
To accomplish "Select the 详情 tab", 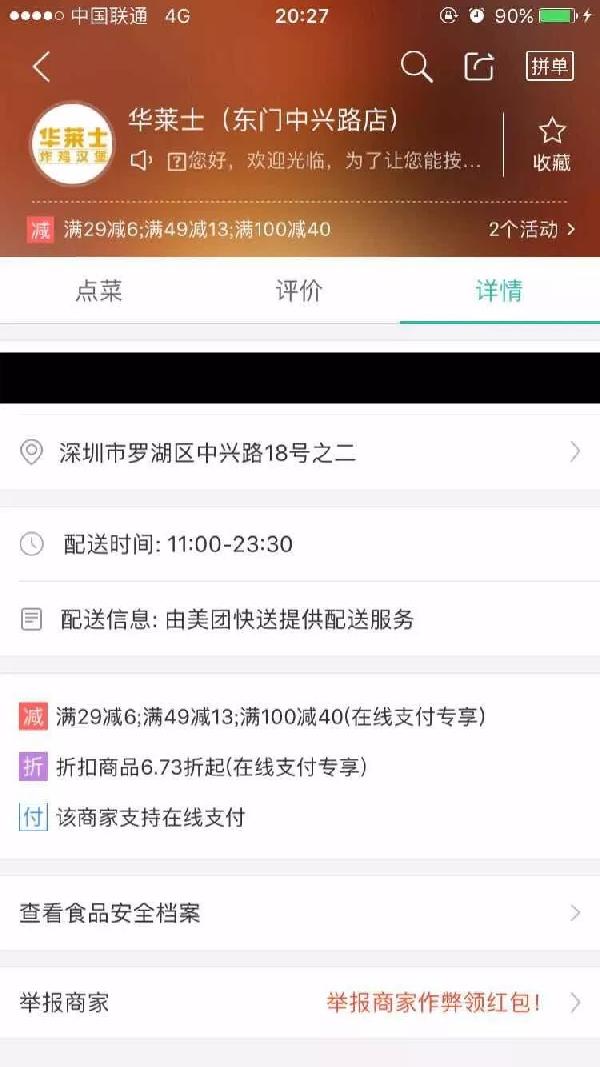I will click(x=499, y=291).
